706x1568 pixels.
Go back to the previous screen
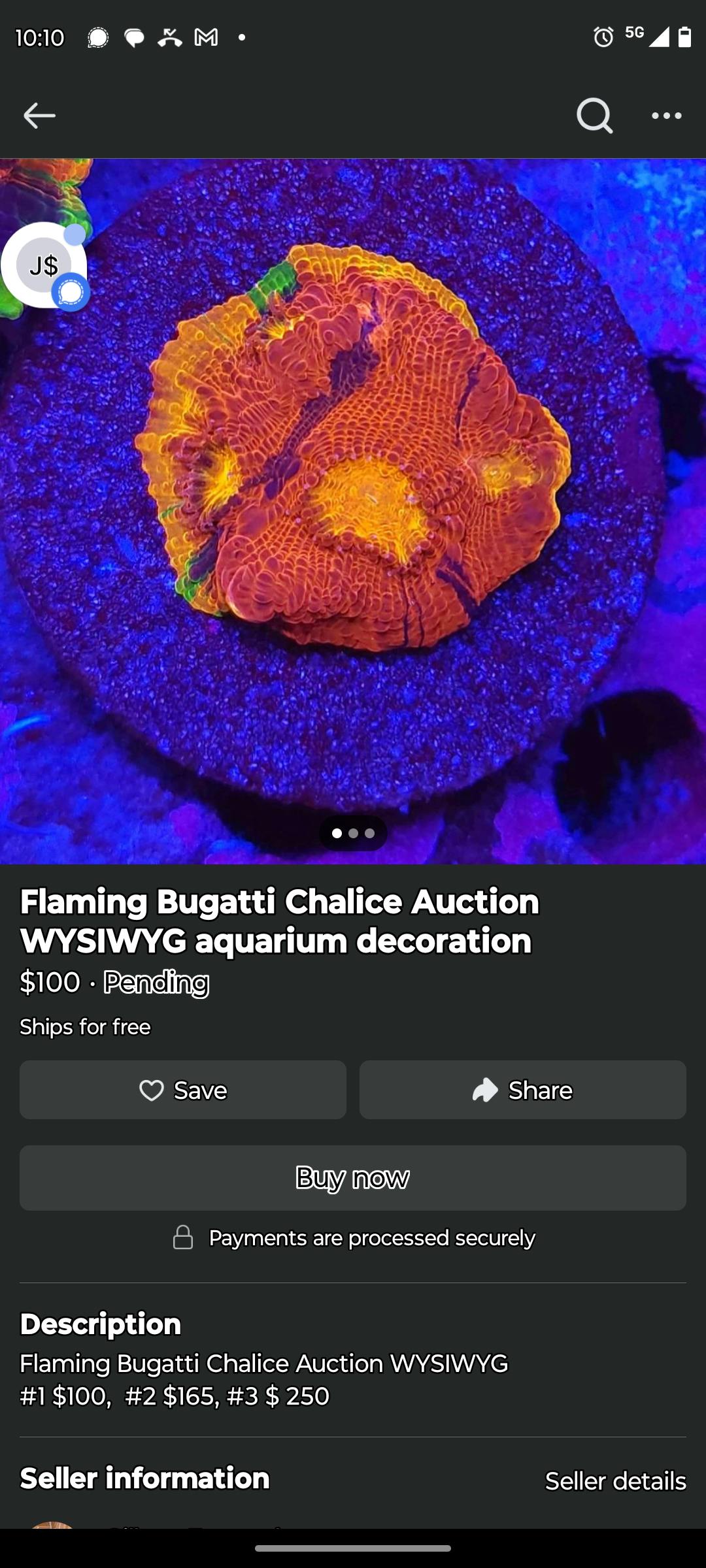[x=39, y=116]
